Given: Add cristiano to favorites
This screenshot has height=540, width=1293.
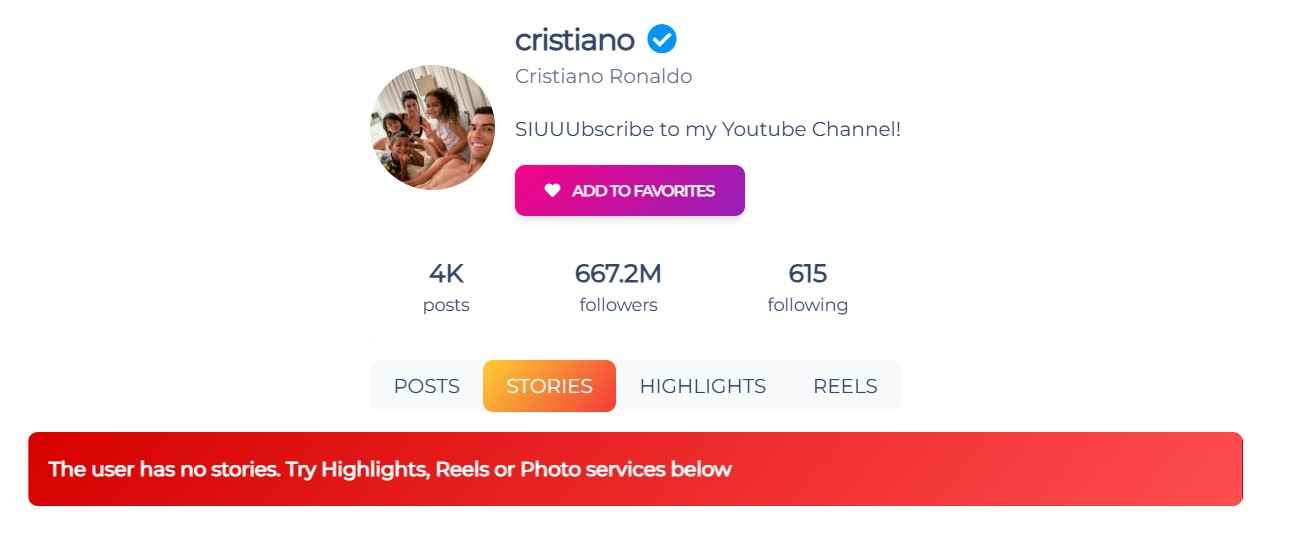Looking at the screenshot, I should (x=629, y=190).
